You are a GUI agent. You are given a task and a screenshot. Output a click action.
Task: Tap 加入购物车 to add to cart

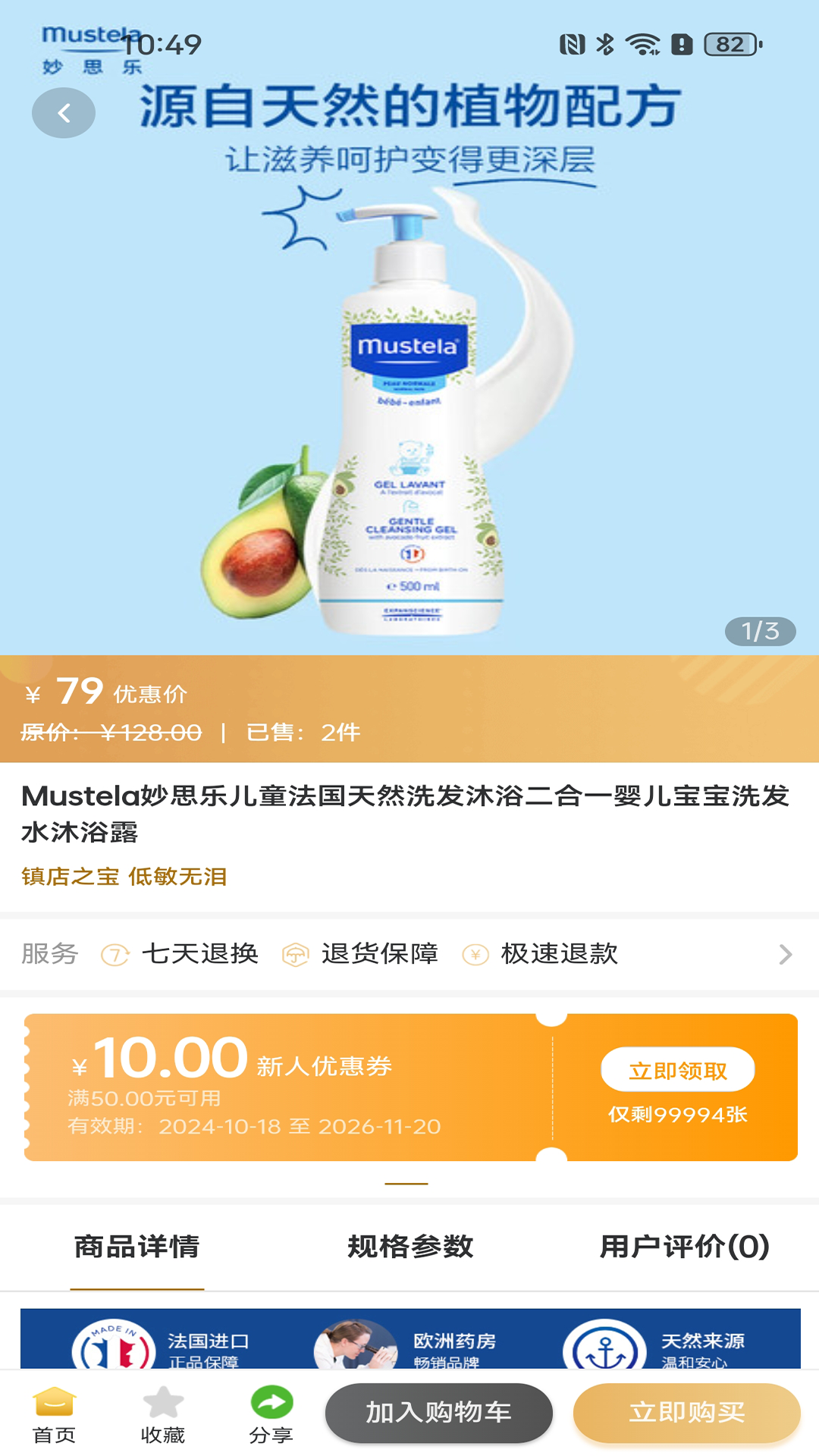(x=438, y=1413)
